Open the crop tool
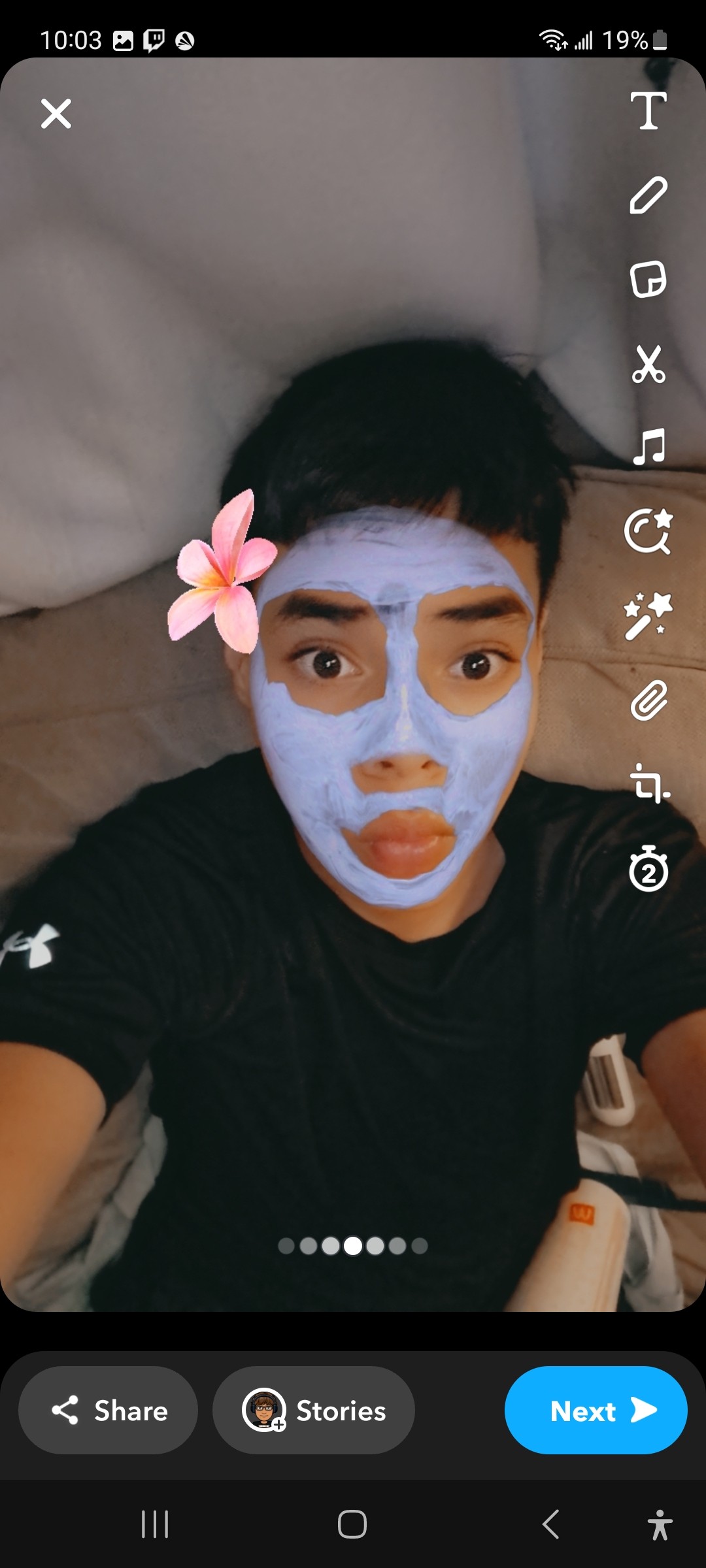The width and height of the screenshot is (706, 1568). coord(649,783)
